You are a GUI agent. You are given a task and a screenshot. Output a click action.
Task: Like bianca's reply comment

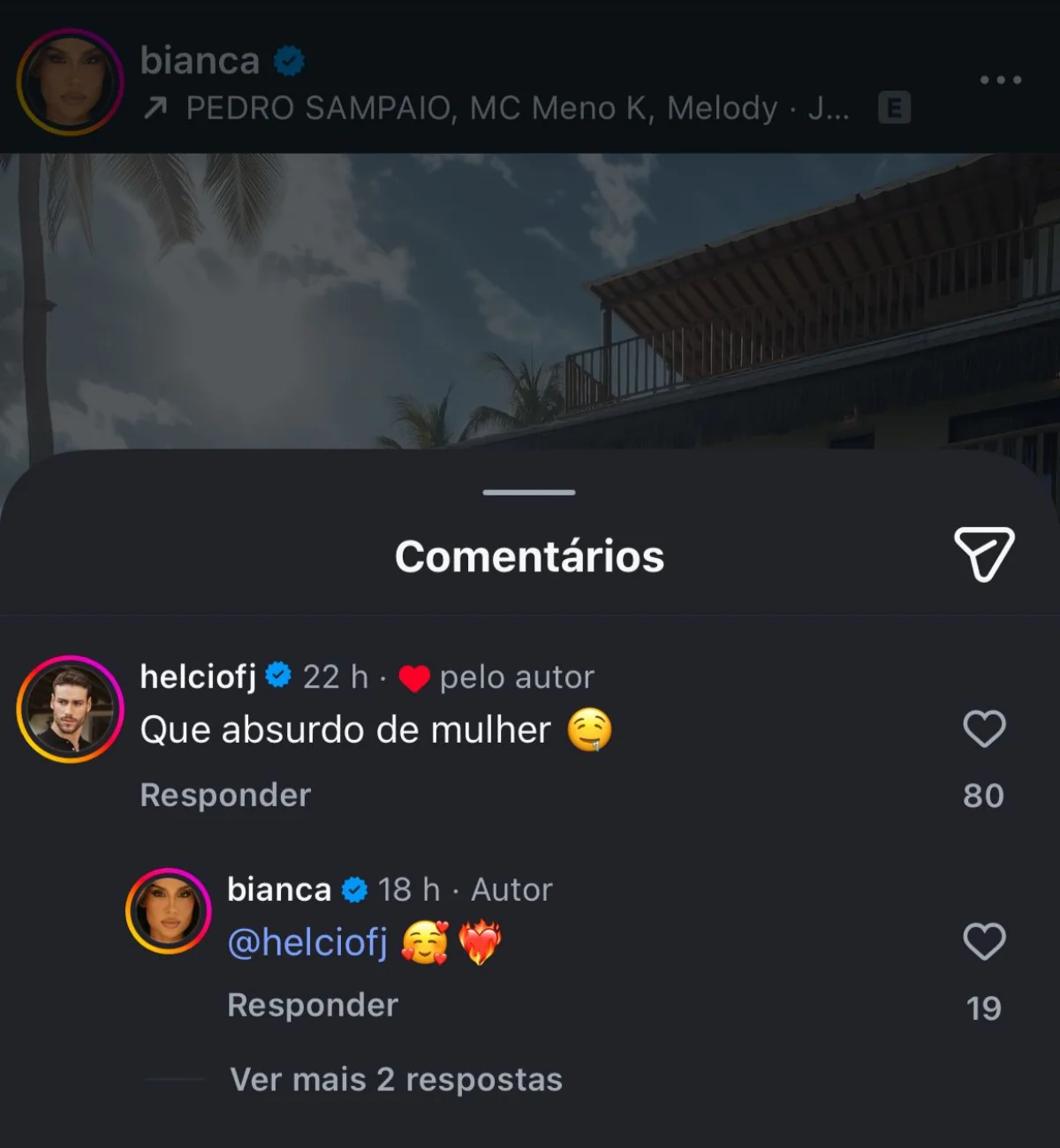983,941
